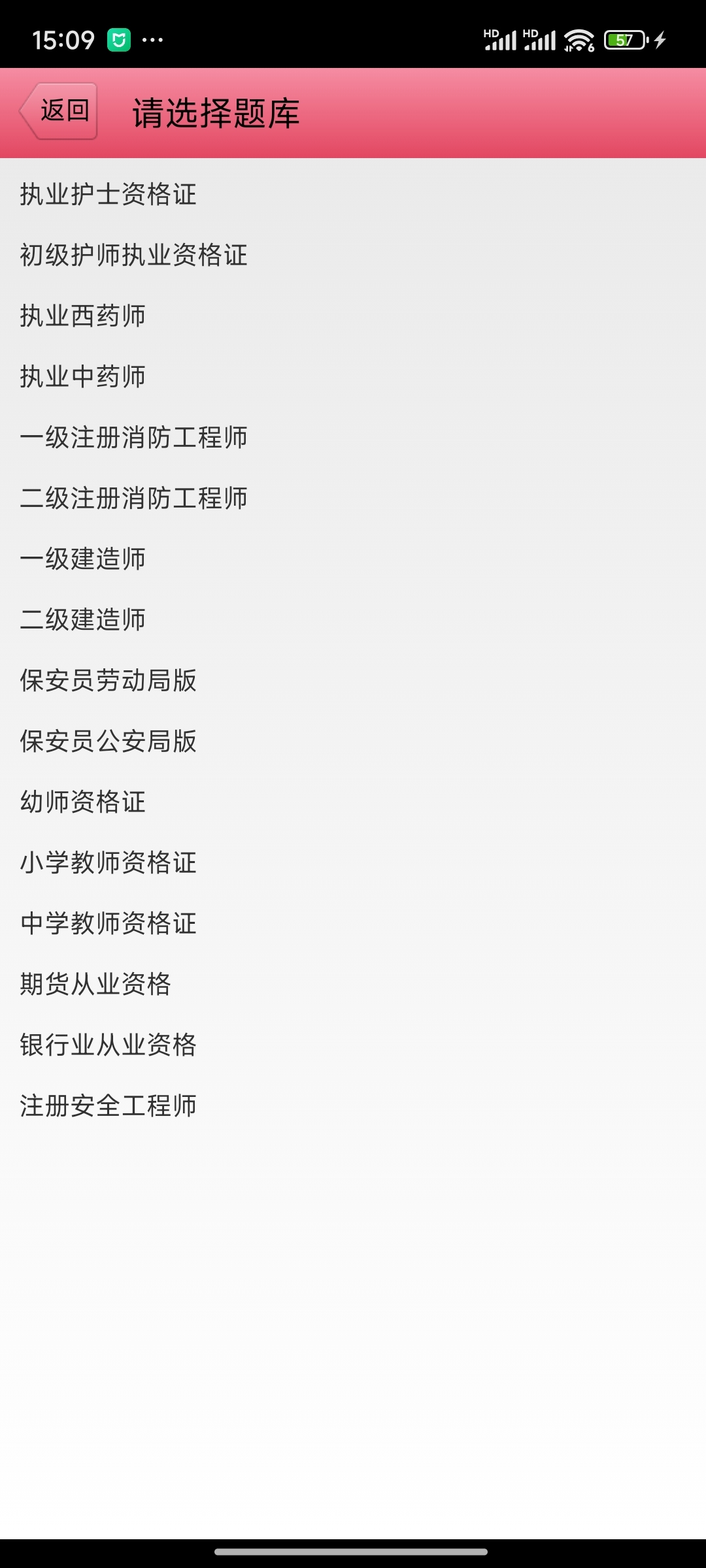Screen dimensions: 706x1568
Task: Select 中学教师资格证 question bank
Action: [x=109, y=924]
